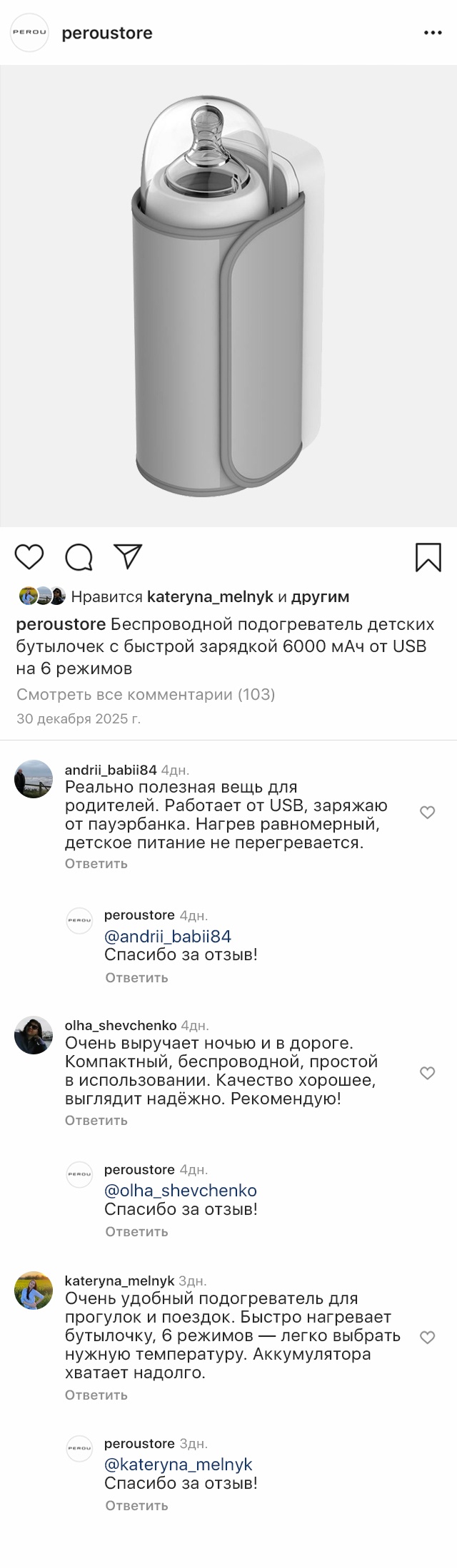Like andrii_babii84's comment

(427, 813)
